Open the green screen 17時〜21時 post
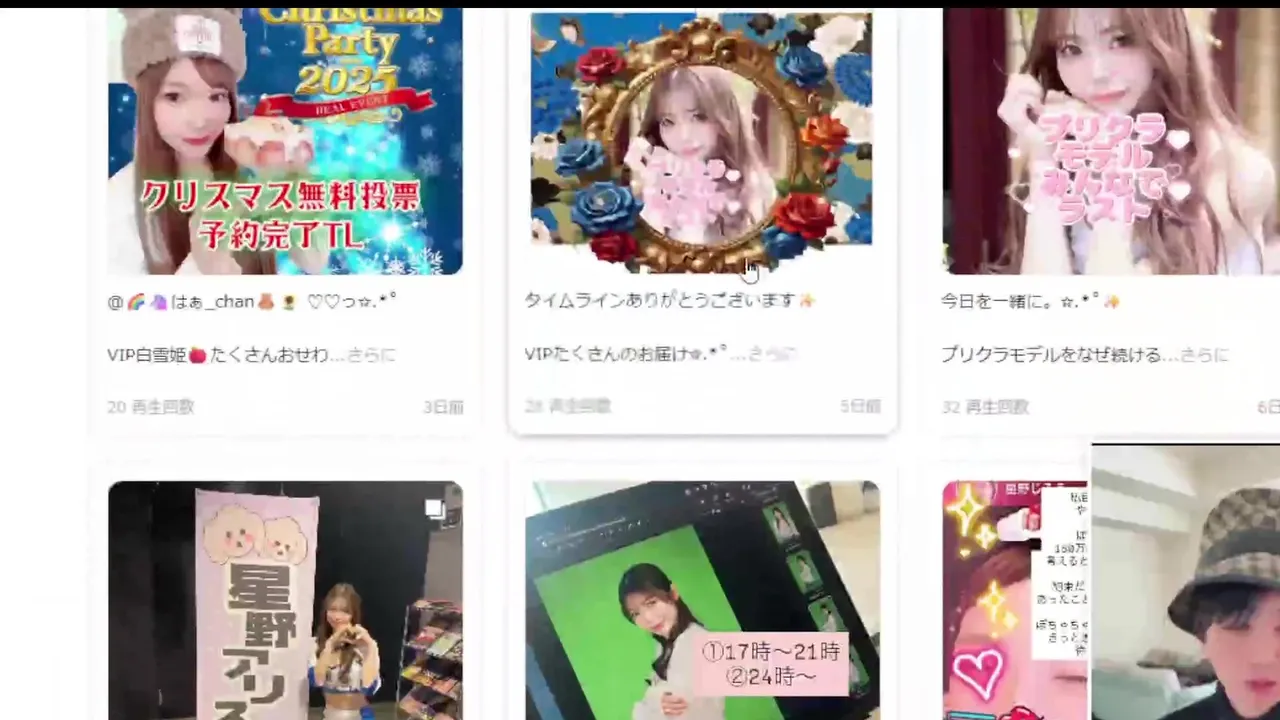1280x720 pixels. pos(701,600)
